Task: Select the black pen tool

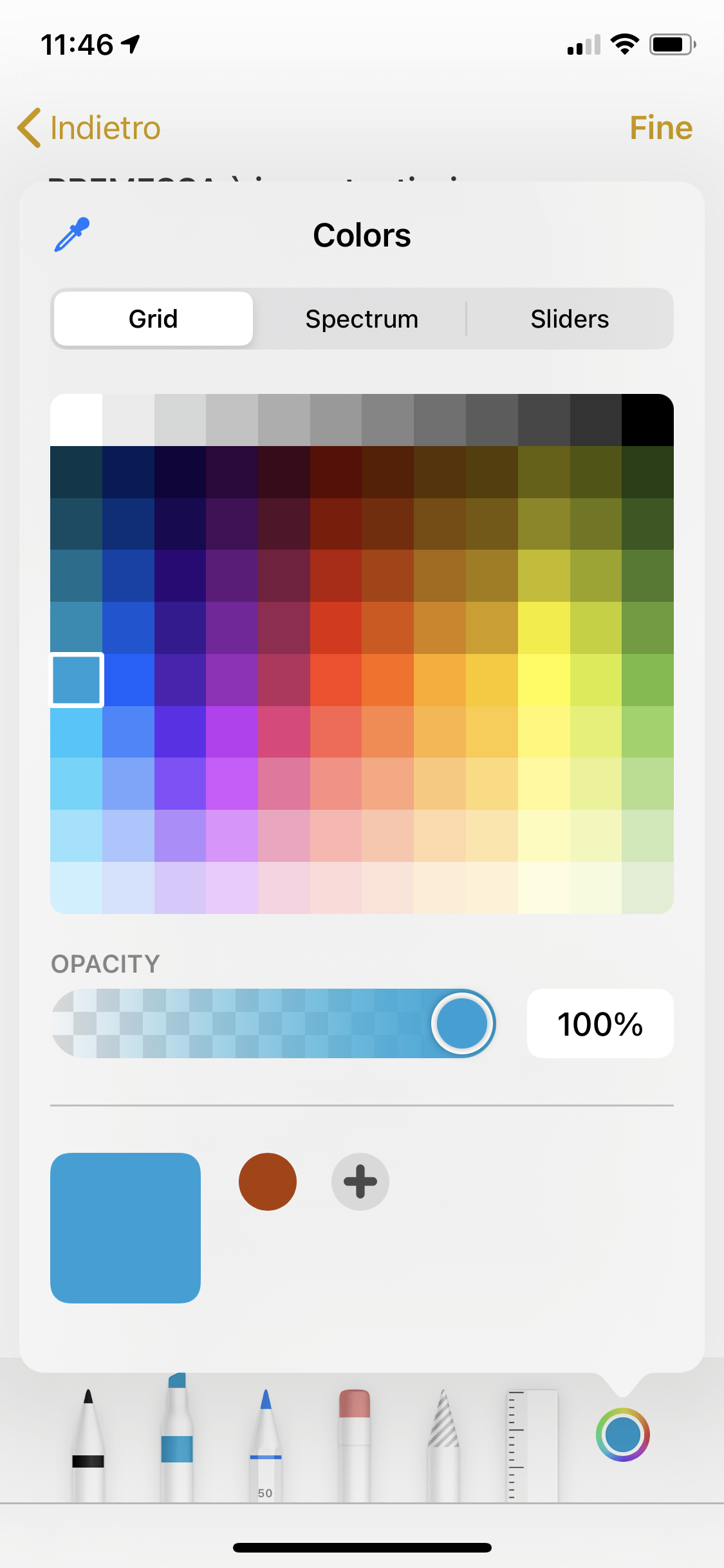Action: [x=88, y=1445]
